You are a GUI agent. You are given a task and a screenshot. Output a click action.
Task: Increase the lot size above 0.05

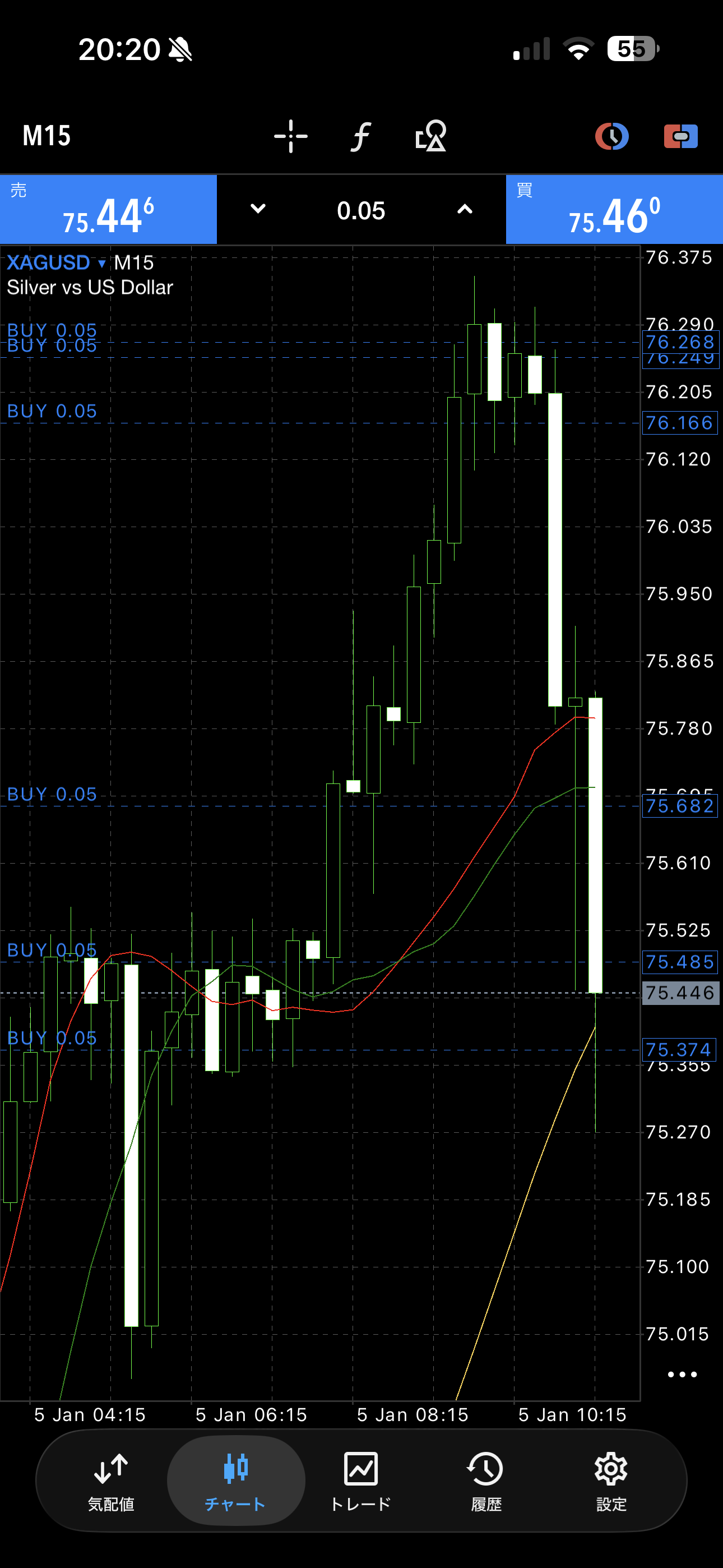465,209
